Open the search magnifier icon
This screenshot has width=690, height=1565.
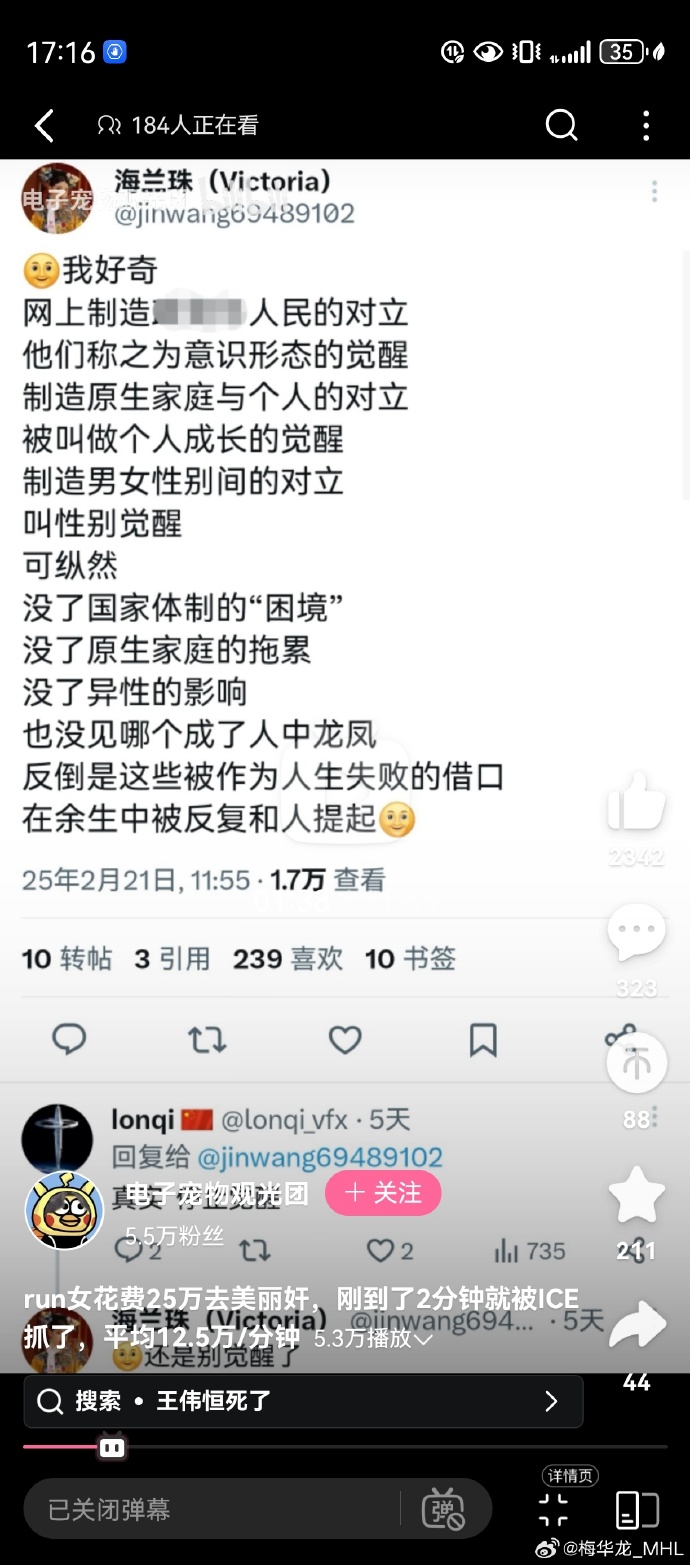561,126
